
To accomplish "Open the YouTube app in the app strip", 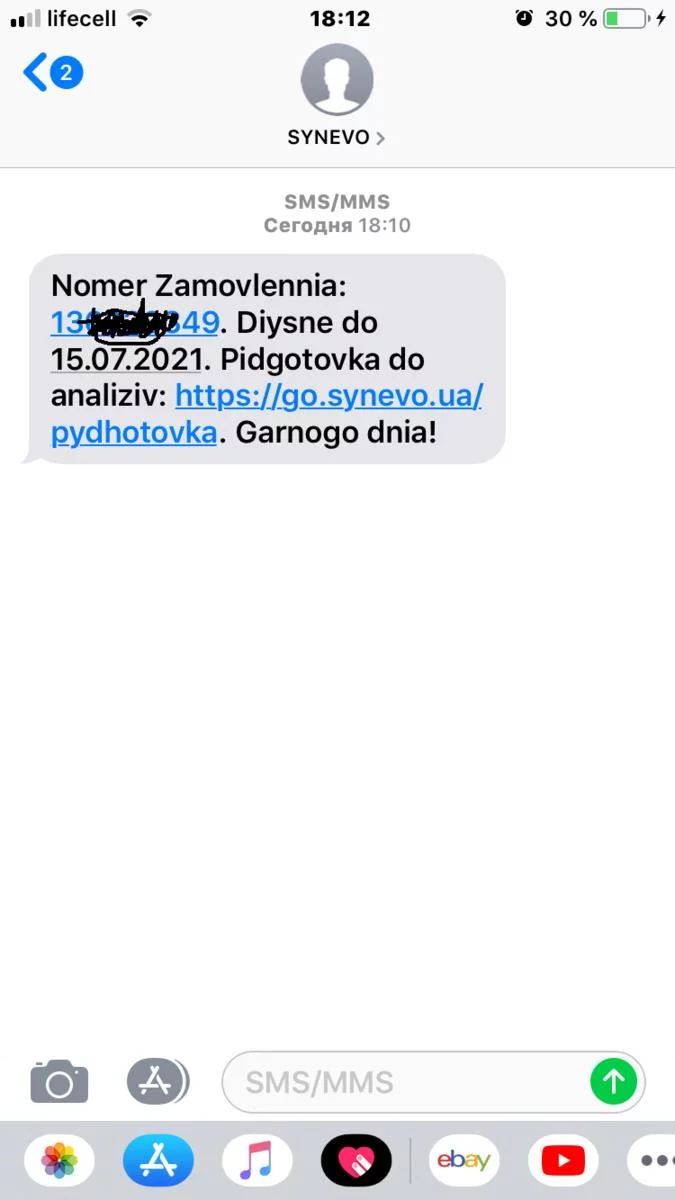I will [x=563, y=1161].
